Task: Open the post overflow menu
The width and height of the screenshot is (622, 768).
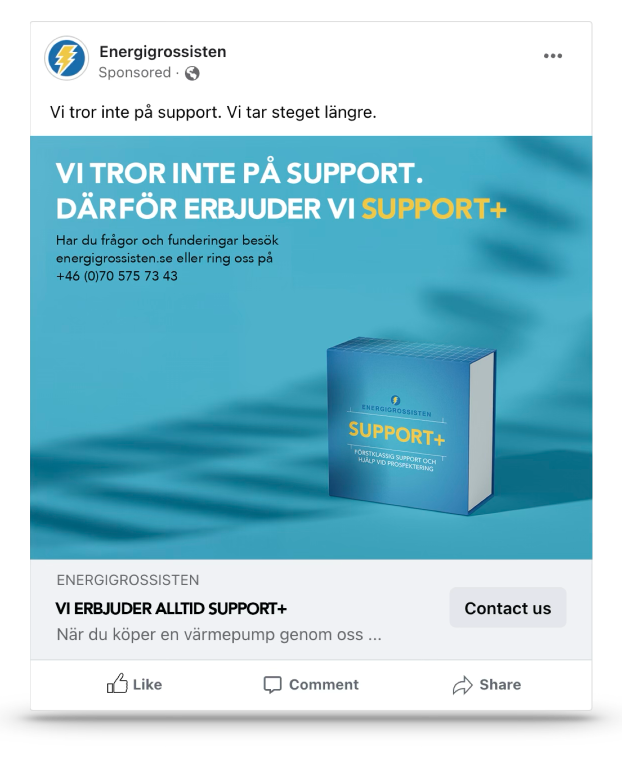Action: (553, 56)
